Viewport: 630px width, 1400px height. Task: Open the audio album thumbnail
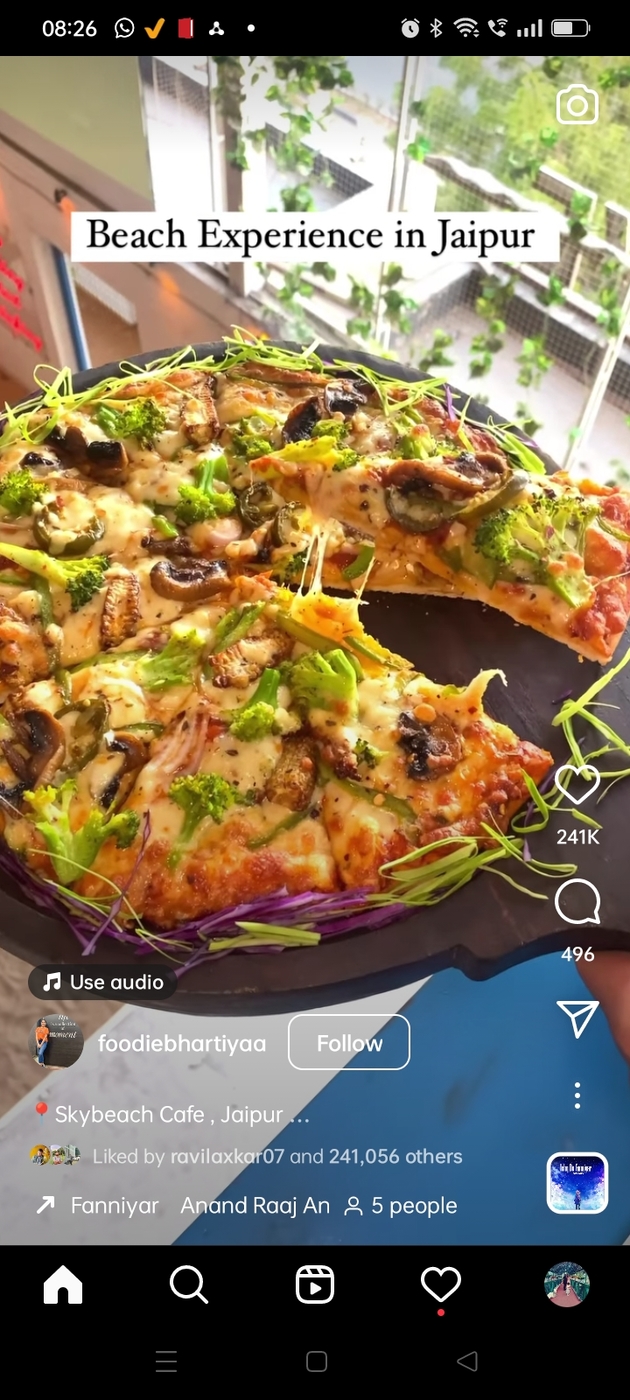[577, 1183]
